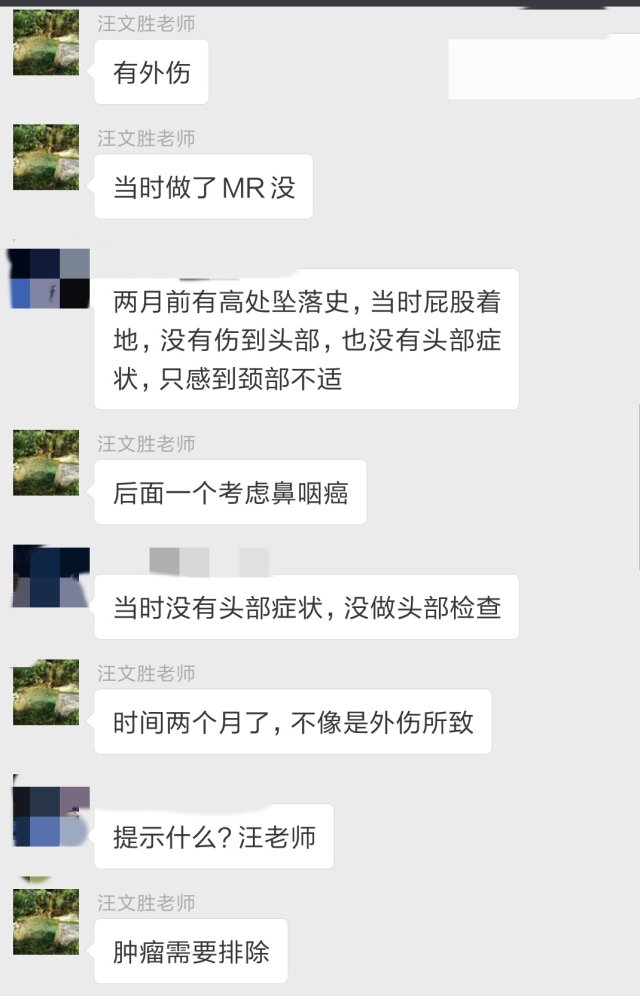This screenshot has height=996, width=640.
Task: Open 汪文胜老师's avatar beside the 有外伤 message
Action: pos(46,43)
